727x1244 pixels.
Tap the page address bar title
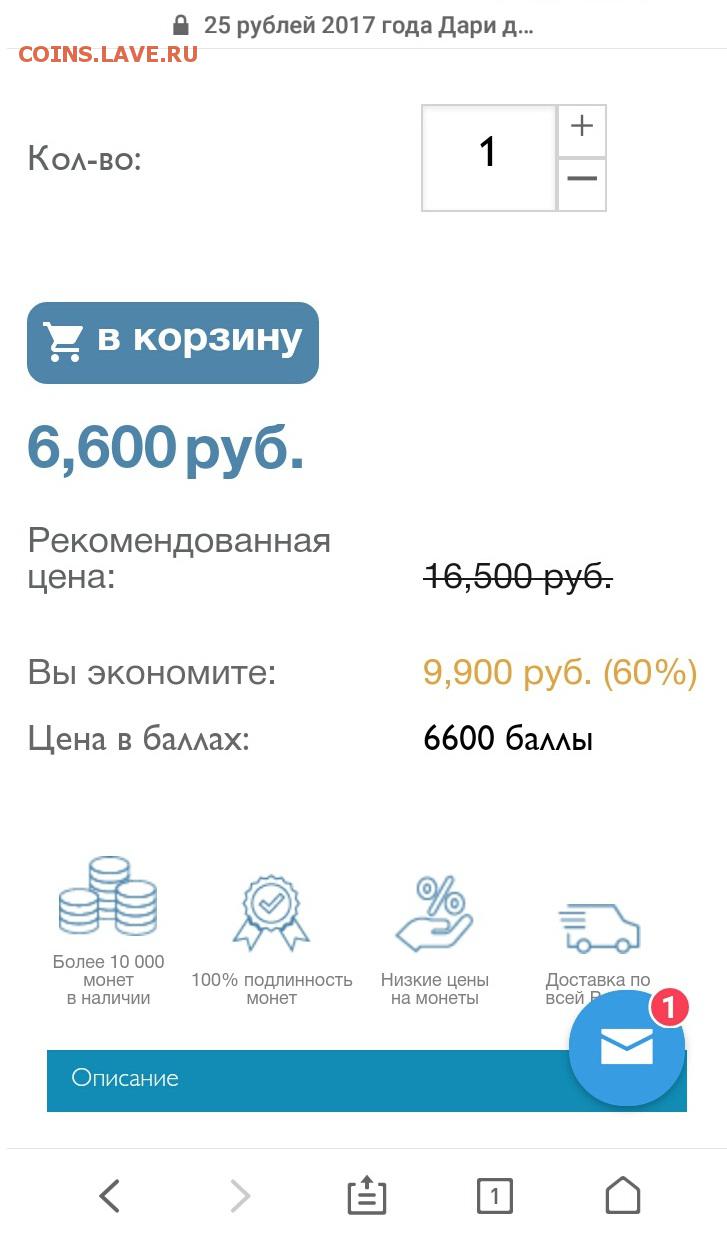tap(368, 25)
